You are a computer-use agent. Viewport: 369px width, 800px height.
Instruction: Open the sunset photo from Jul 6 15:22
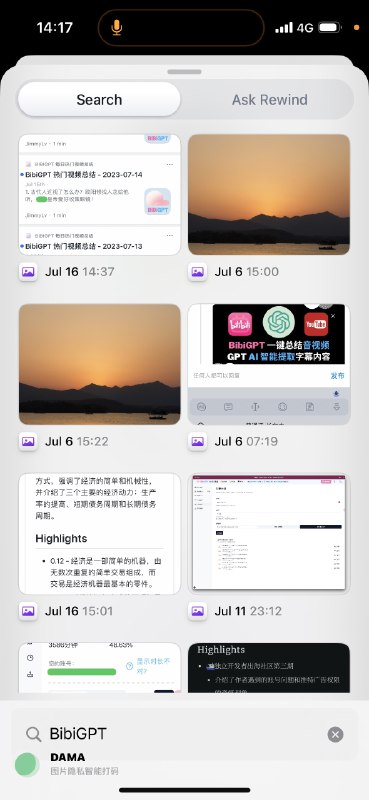100,364
